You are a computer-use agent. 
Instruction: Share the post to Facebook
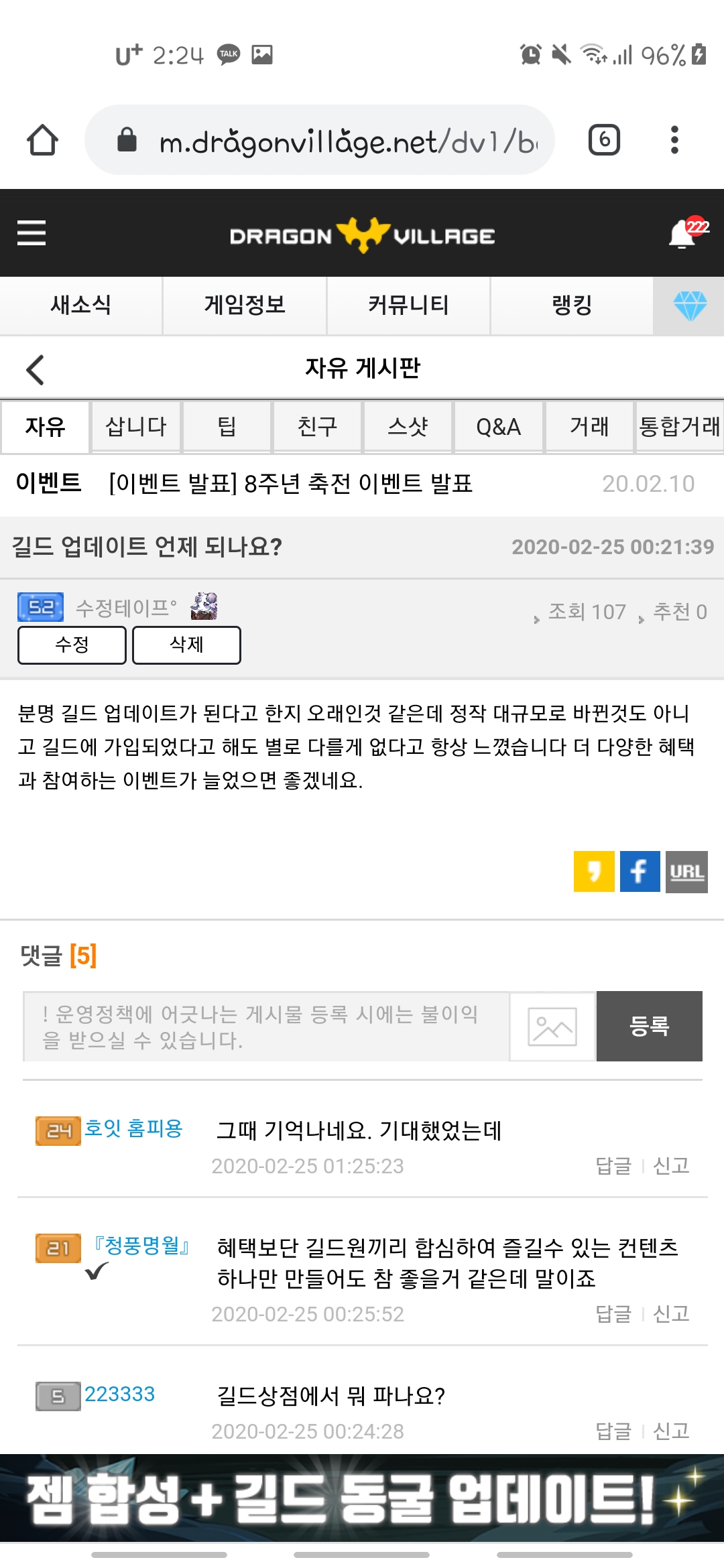tap(640, 871)
